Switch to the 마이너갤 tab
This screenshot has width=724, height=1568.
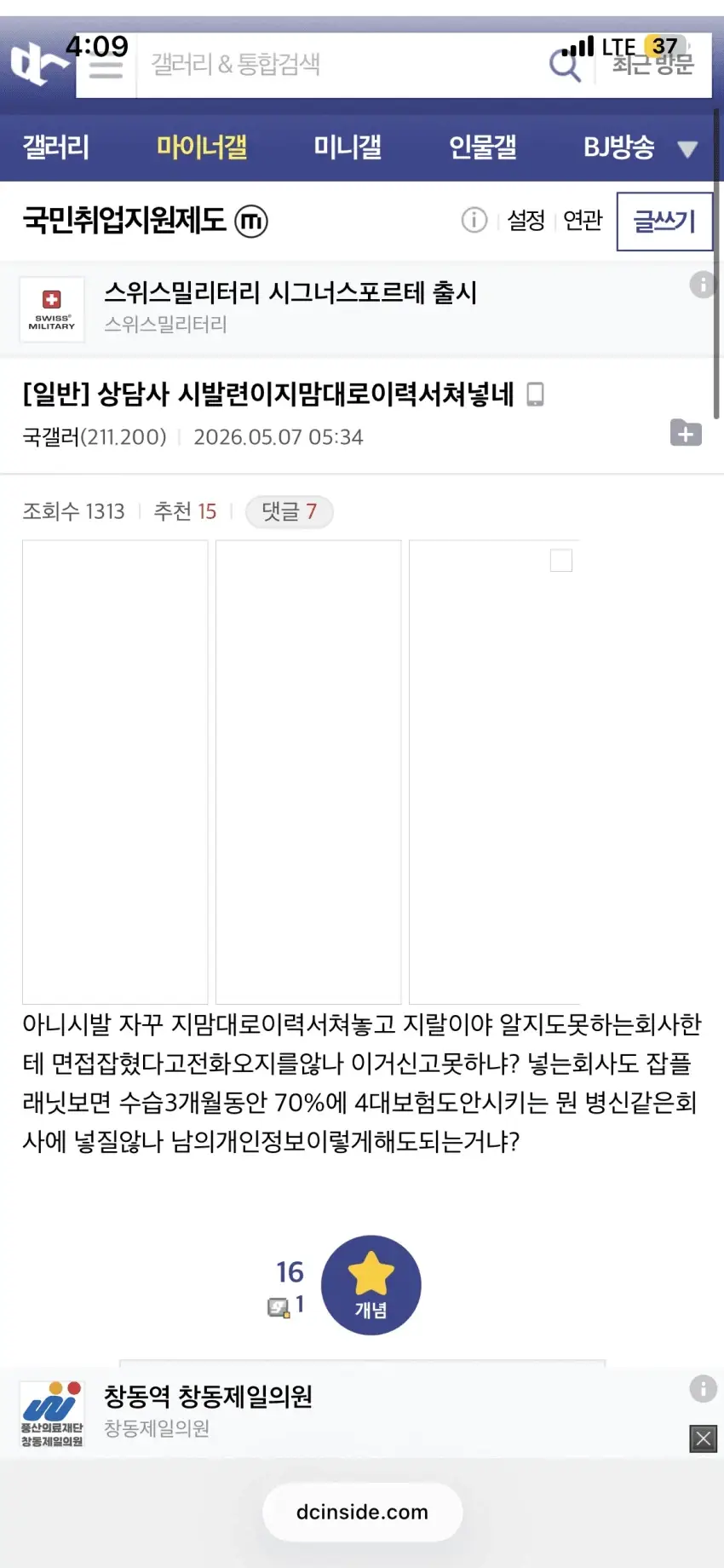tap(202, 147)
